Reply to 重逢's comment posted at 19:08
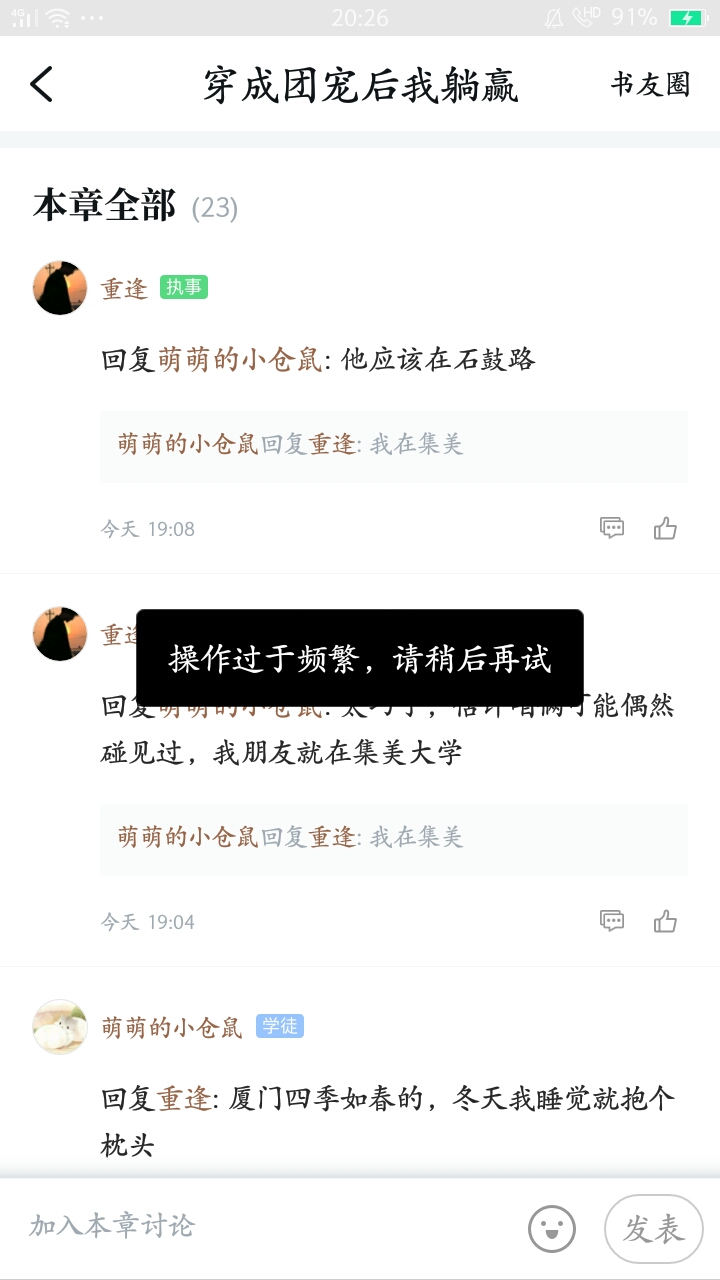 (612, 528)
